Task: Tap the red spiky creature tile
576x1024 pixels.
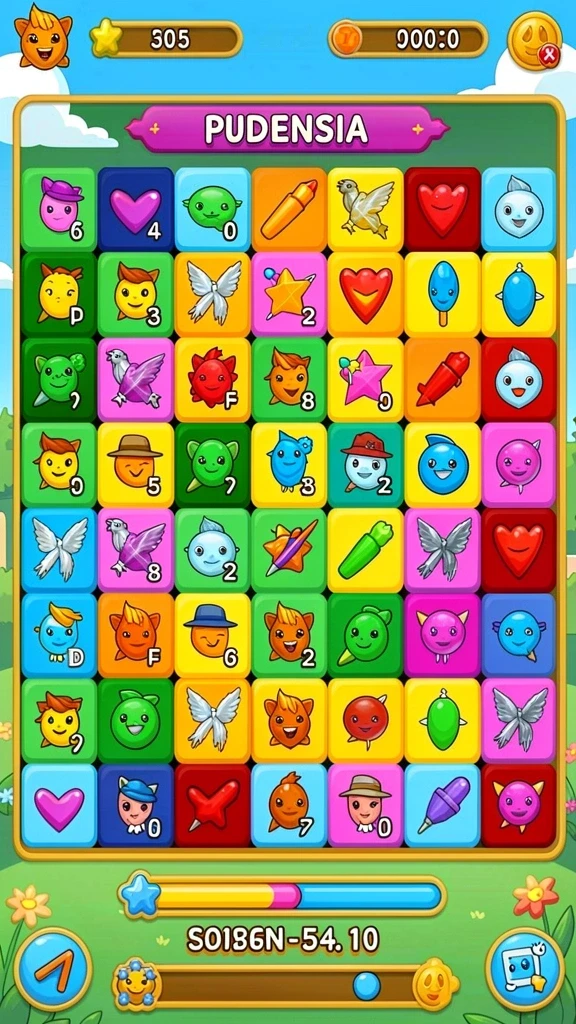Action: (212, 380)
